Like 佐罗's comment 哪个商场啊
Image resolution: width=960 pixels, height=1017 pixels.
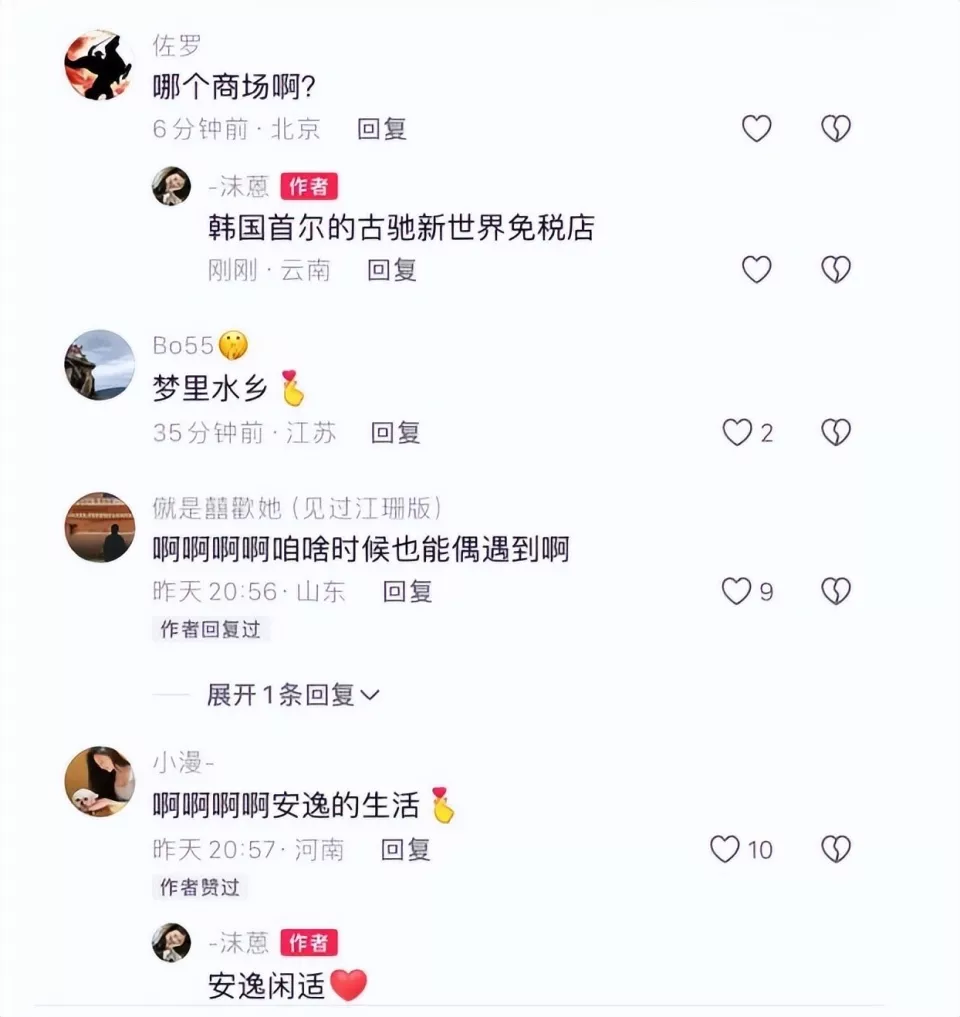[x=756, y=129]
